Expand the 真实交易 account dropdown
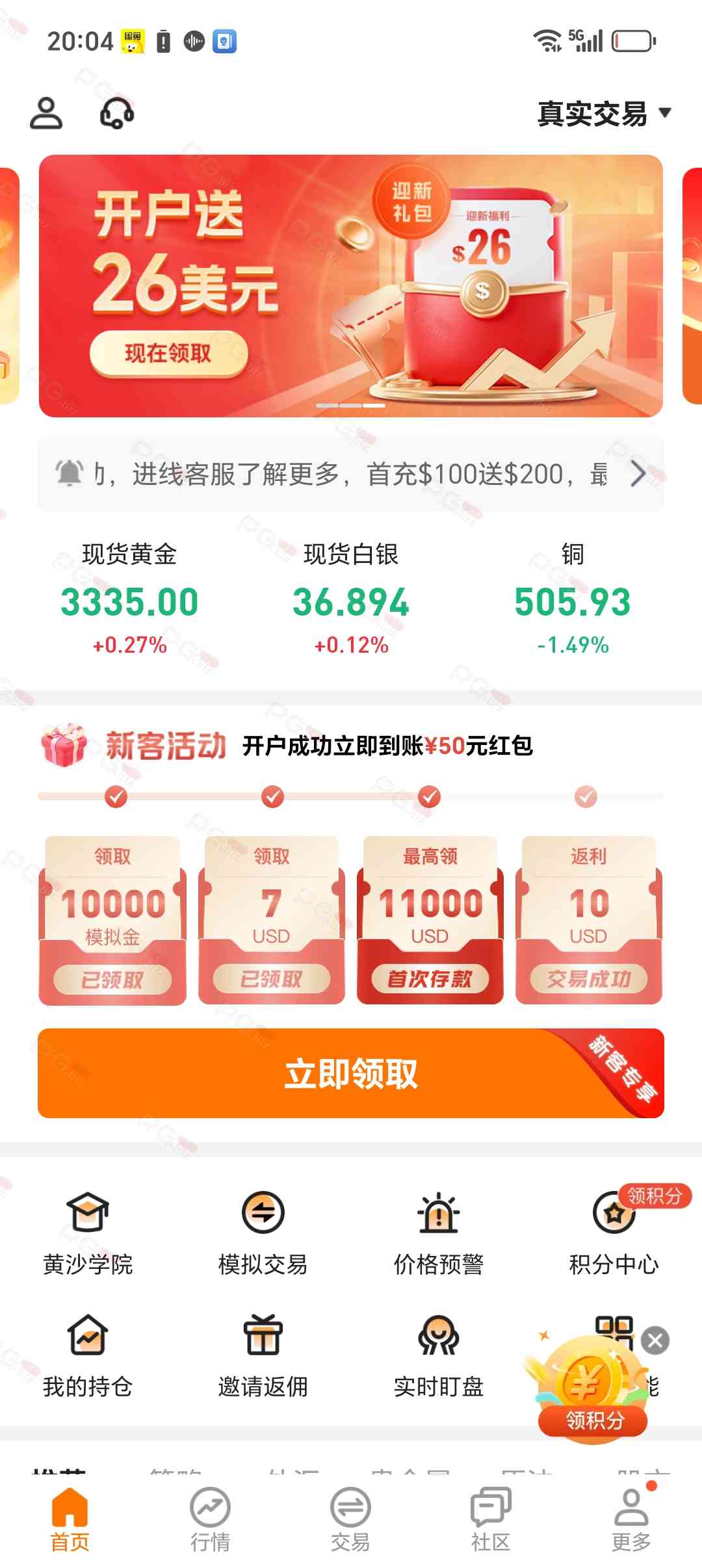 coord(603,114)
